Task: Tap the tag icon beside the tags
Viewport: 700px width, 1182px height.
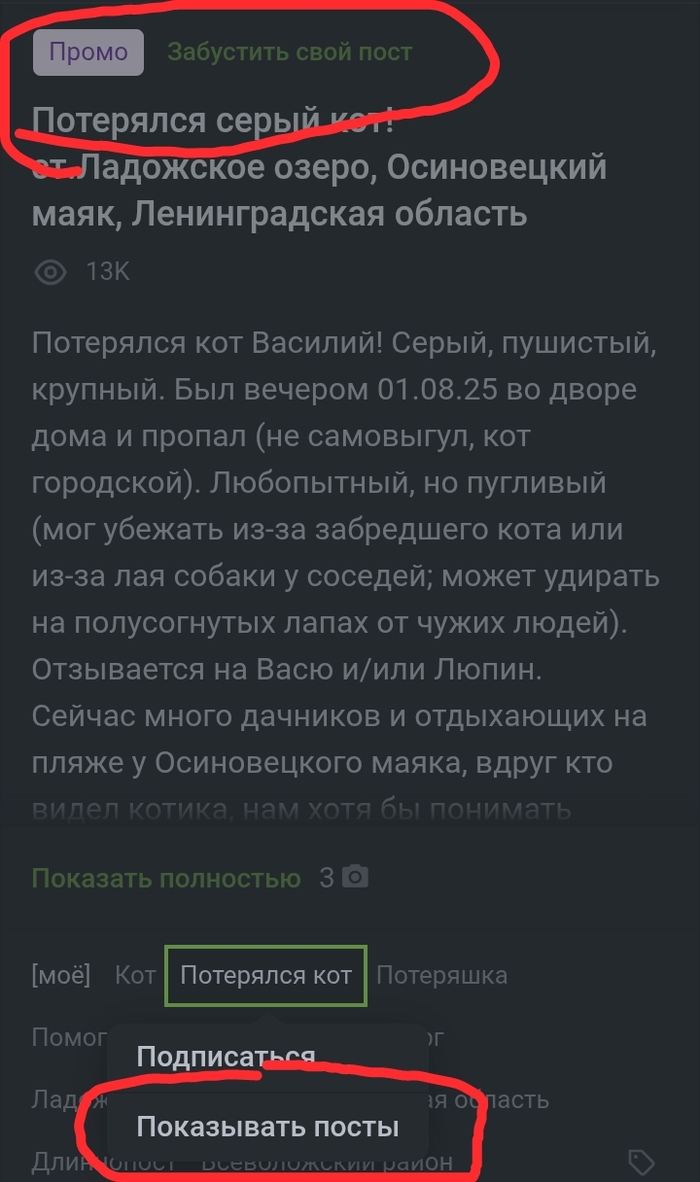Action: [x=641, y=1161]
